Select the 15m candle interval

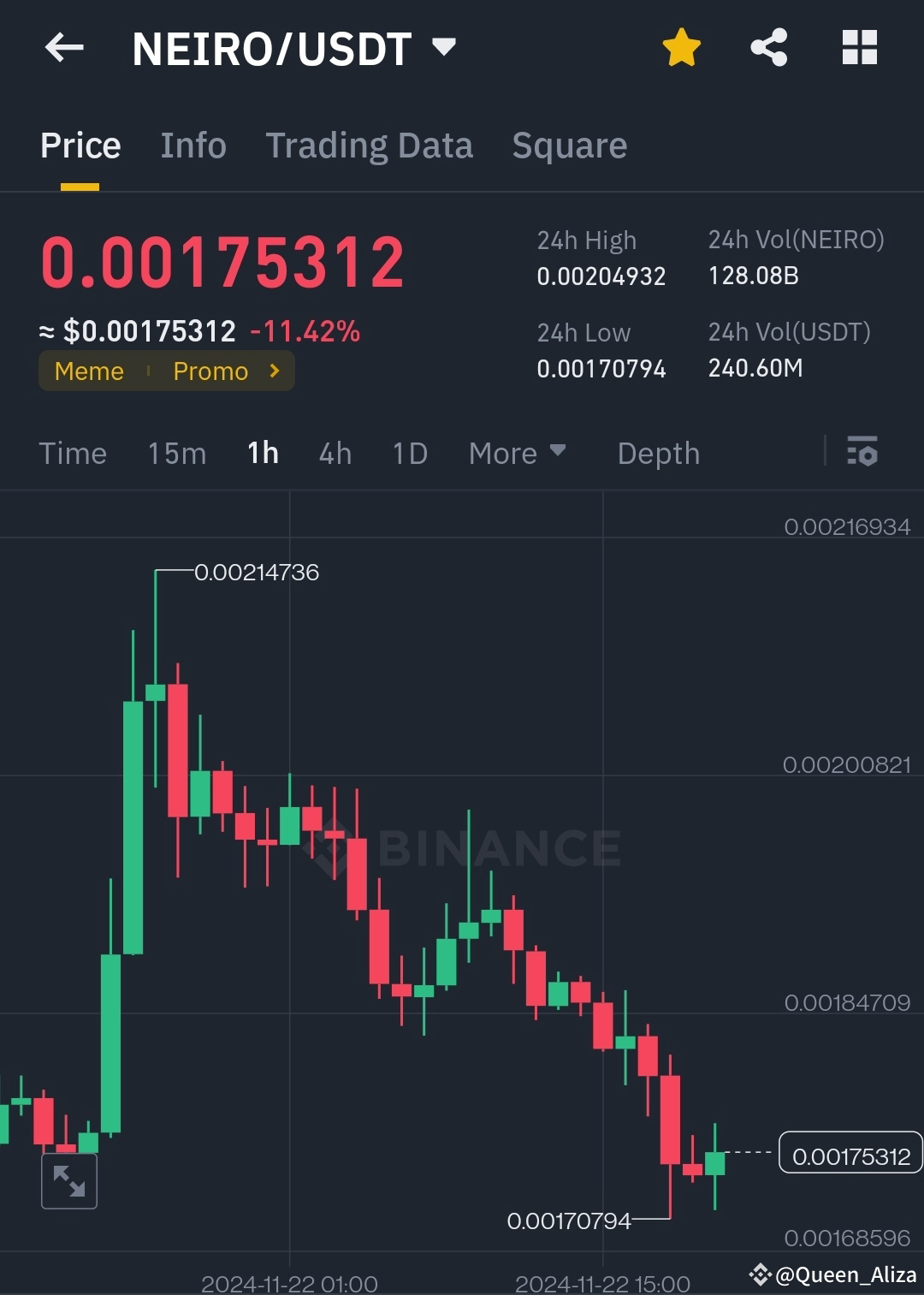[x=176, y=453]
